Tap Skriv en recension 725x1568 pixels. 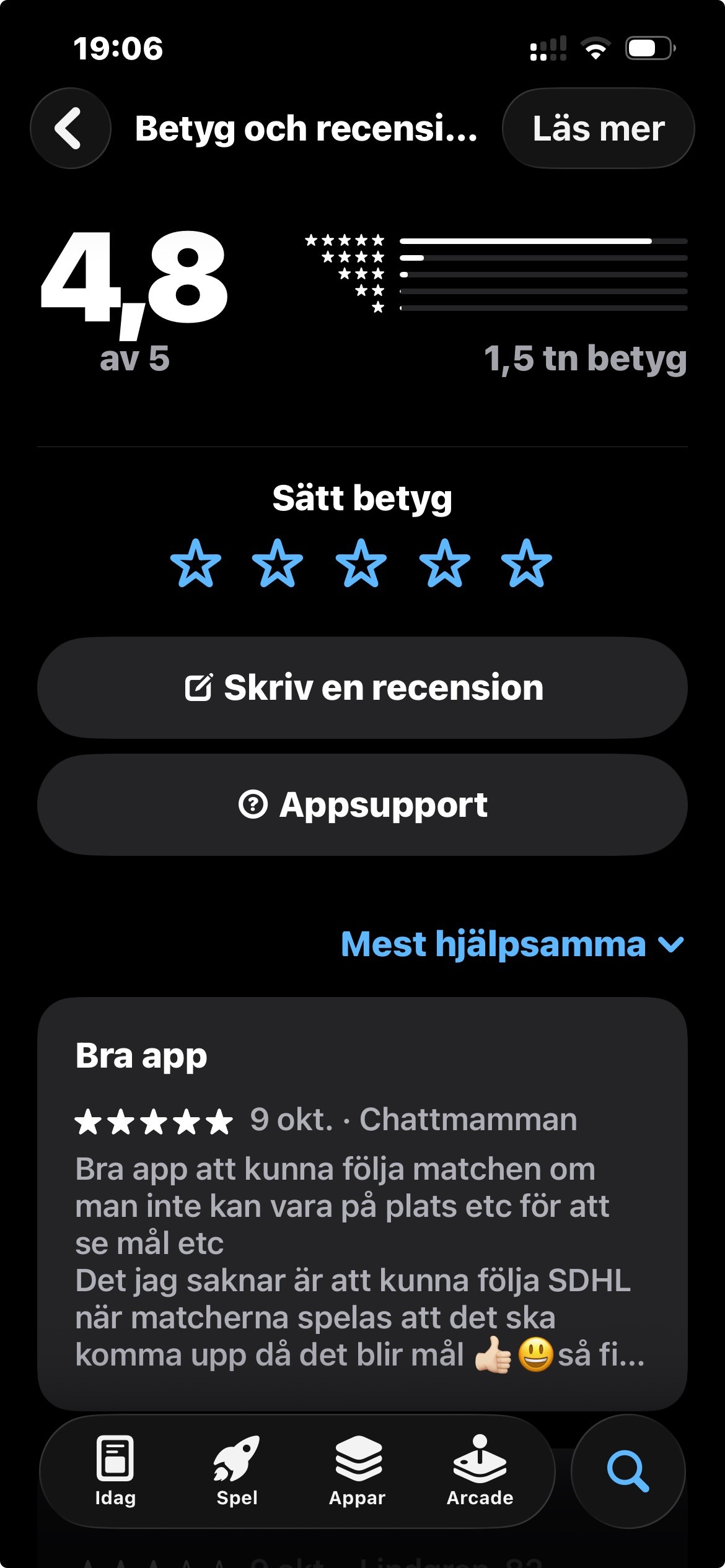coord(362,687)
